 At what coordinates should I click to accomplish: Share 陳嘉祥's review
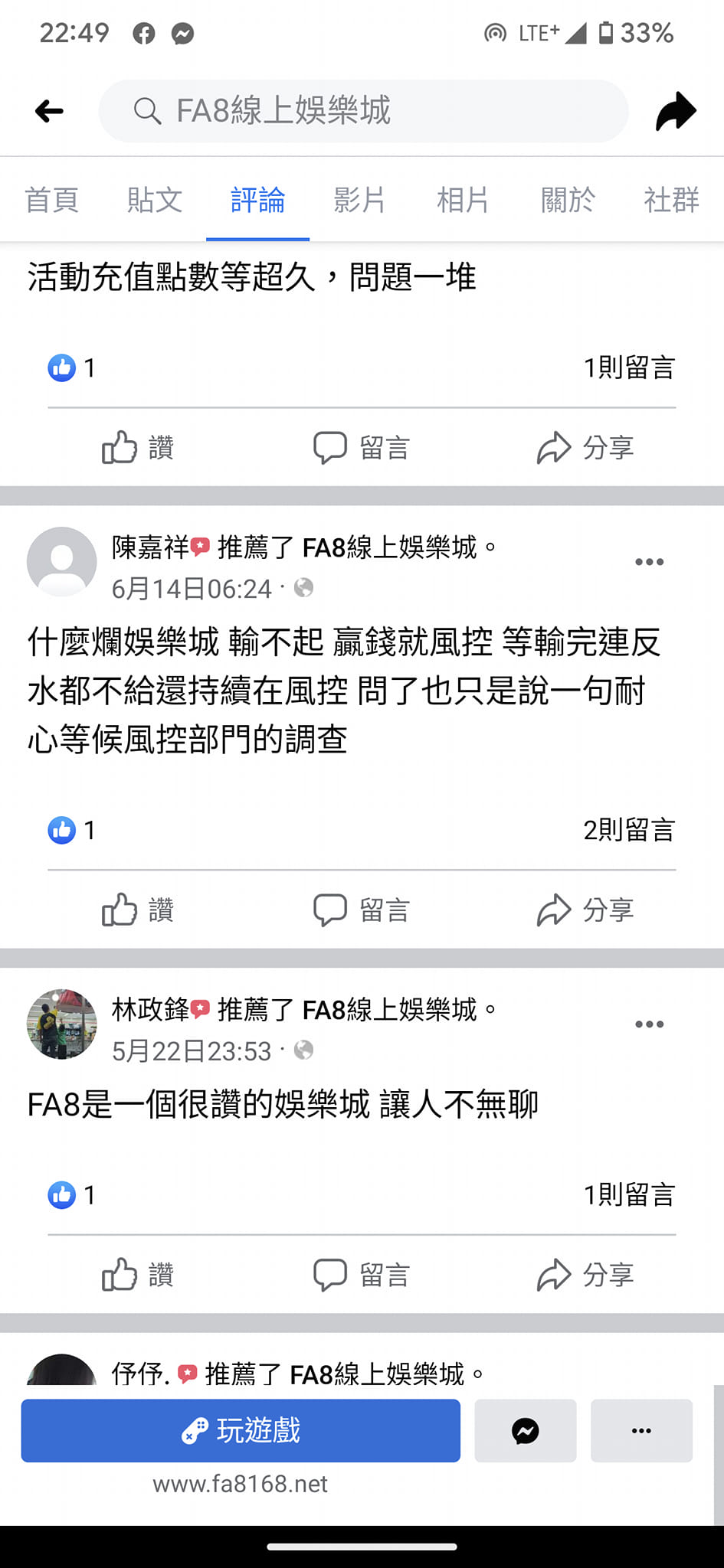pos(585,910)
